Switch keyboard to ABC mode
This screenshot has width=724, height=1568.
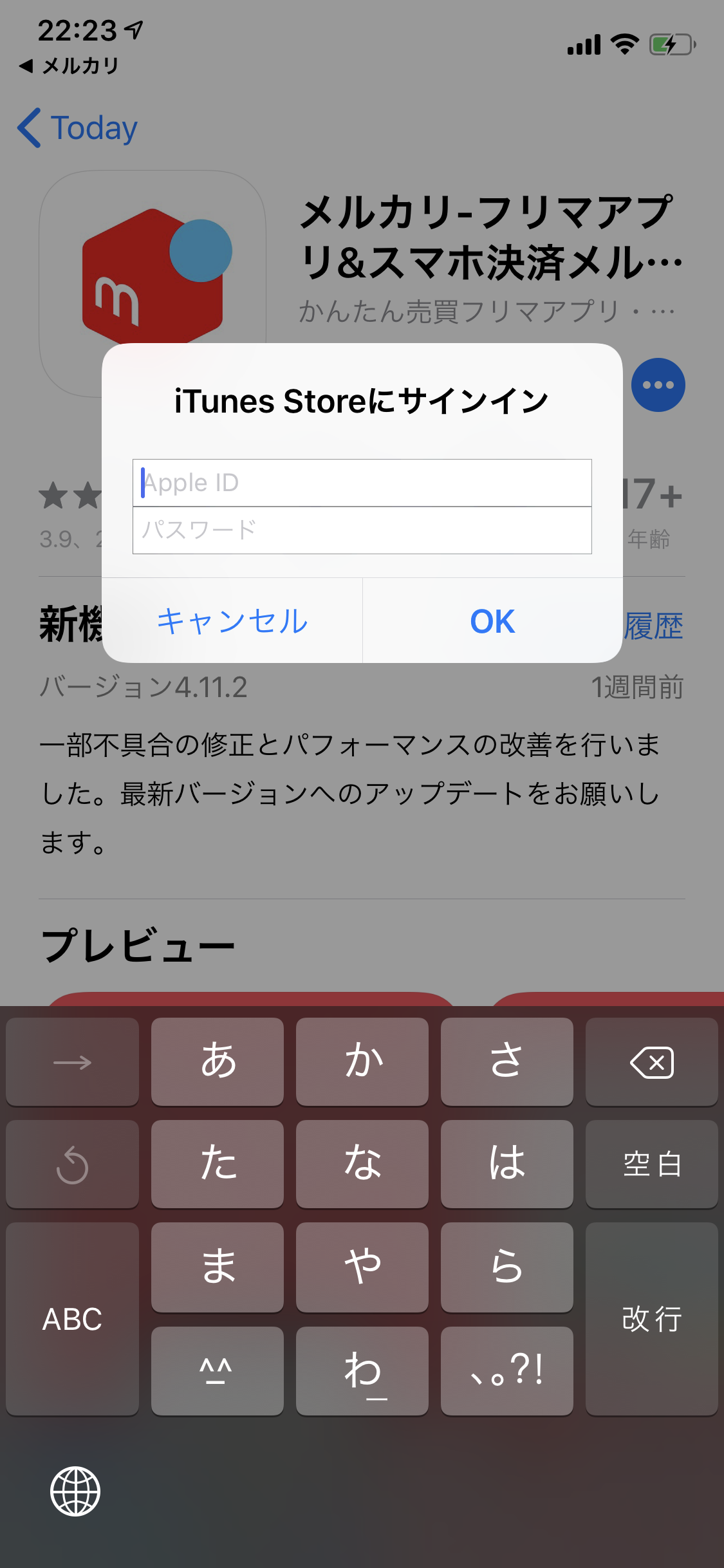[72, 1319]
